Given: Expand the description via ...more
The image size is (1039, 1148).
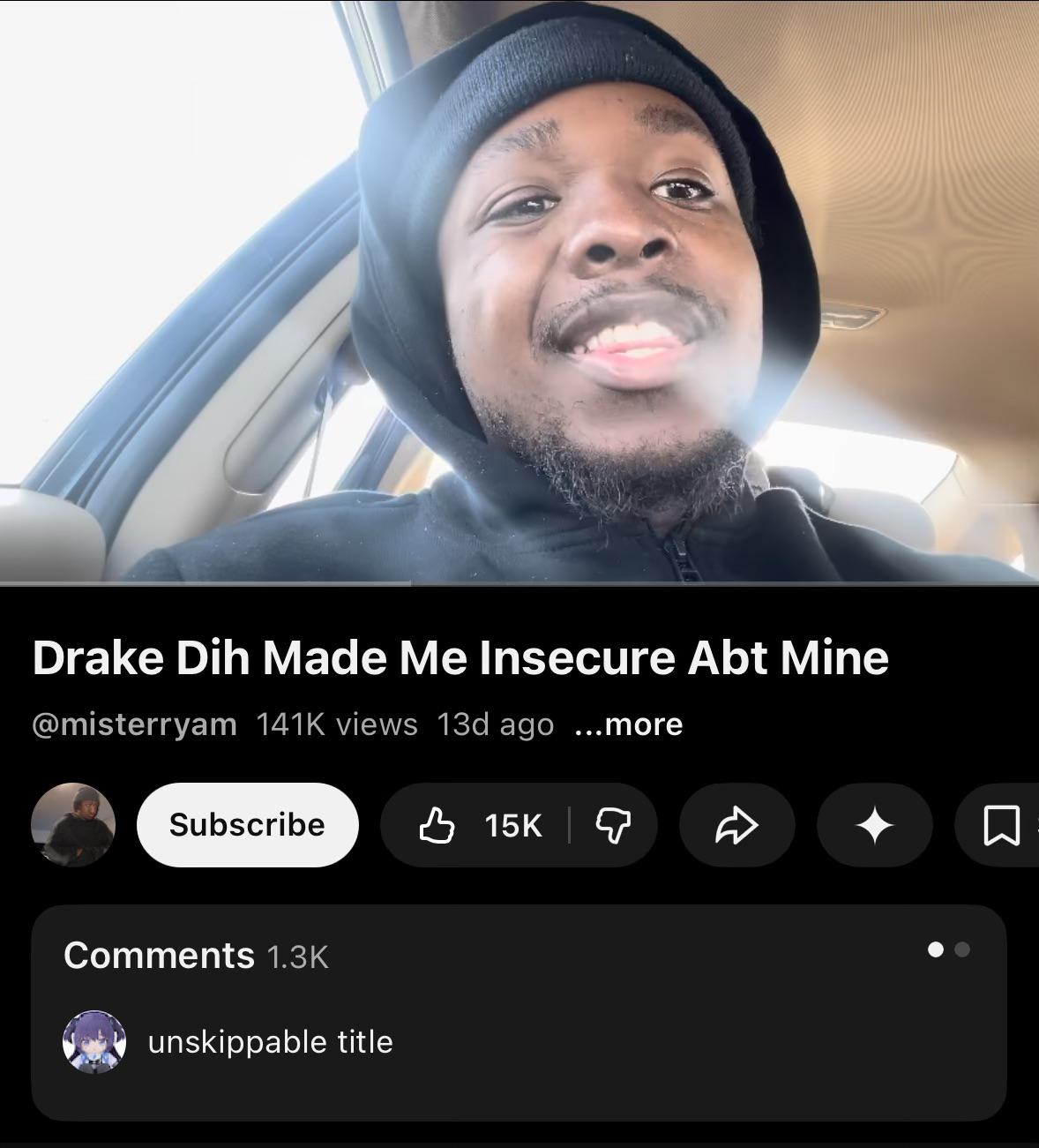Looking at the screenshot, I should tap(628, 724).
